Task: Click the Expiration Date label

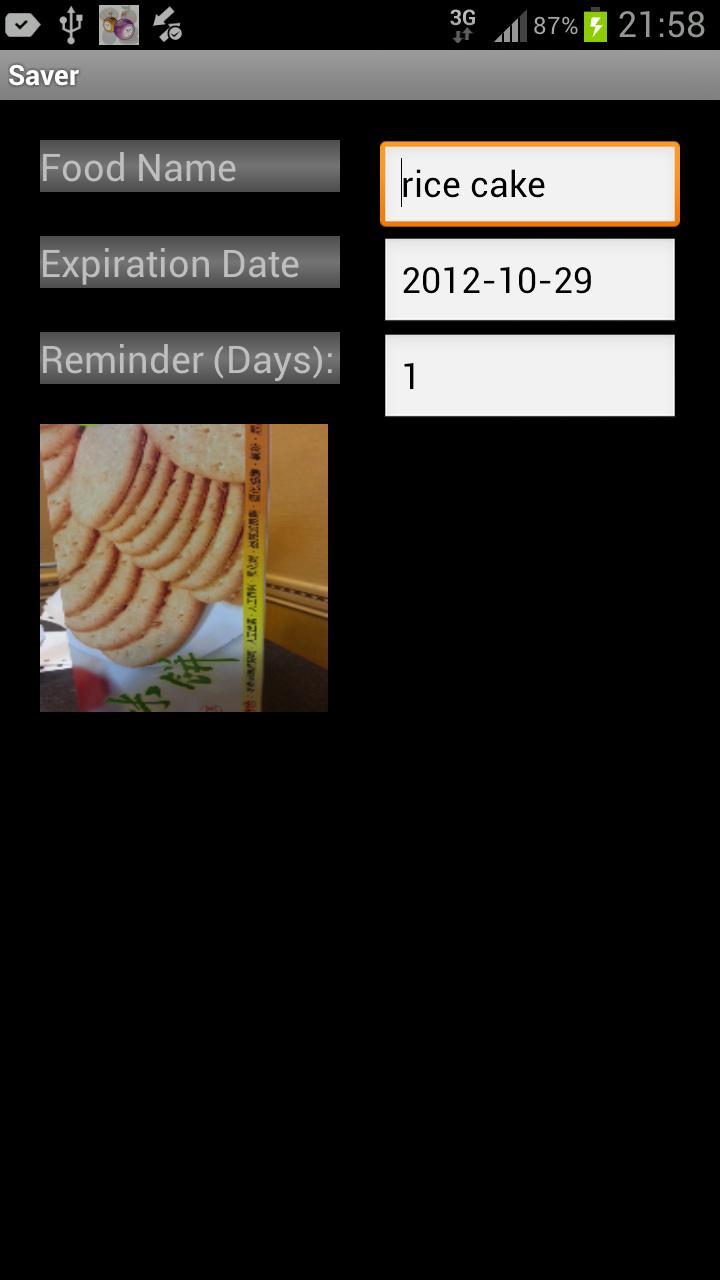Action: pos(189,262)
